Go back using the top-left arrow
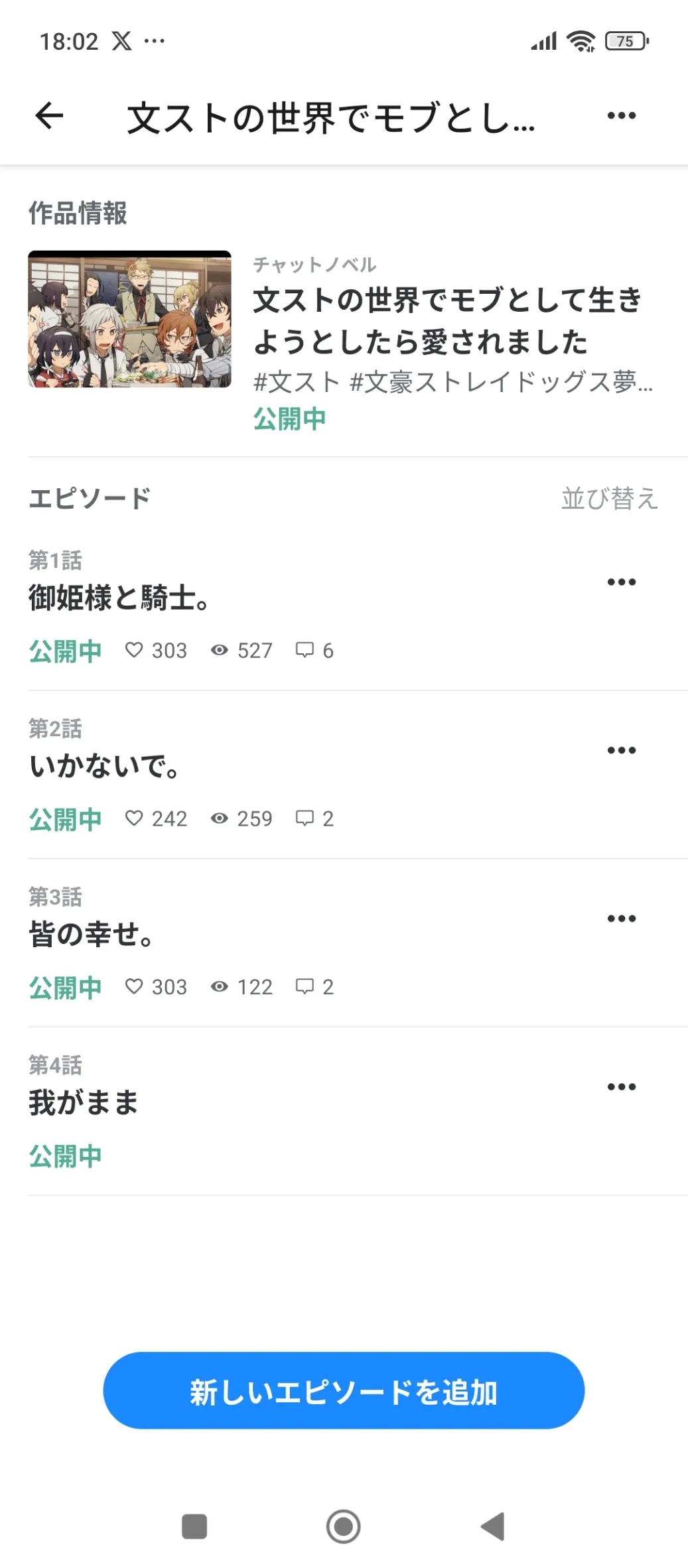 [x=49, y=116]
